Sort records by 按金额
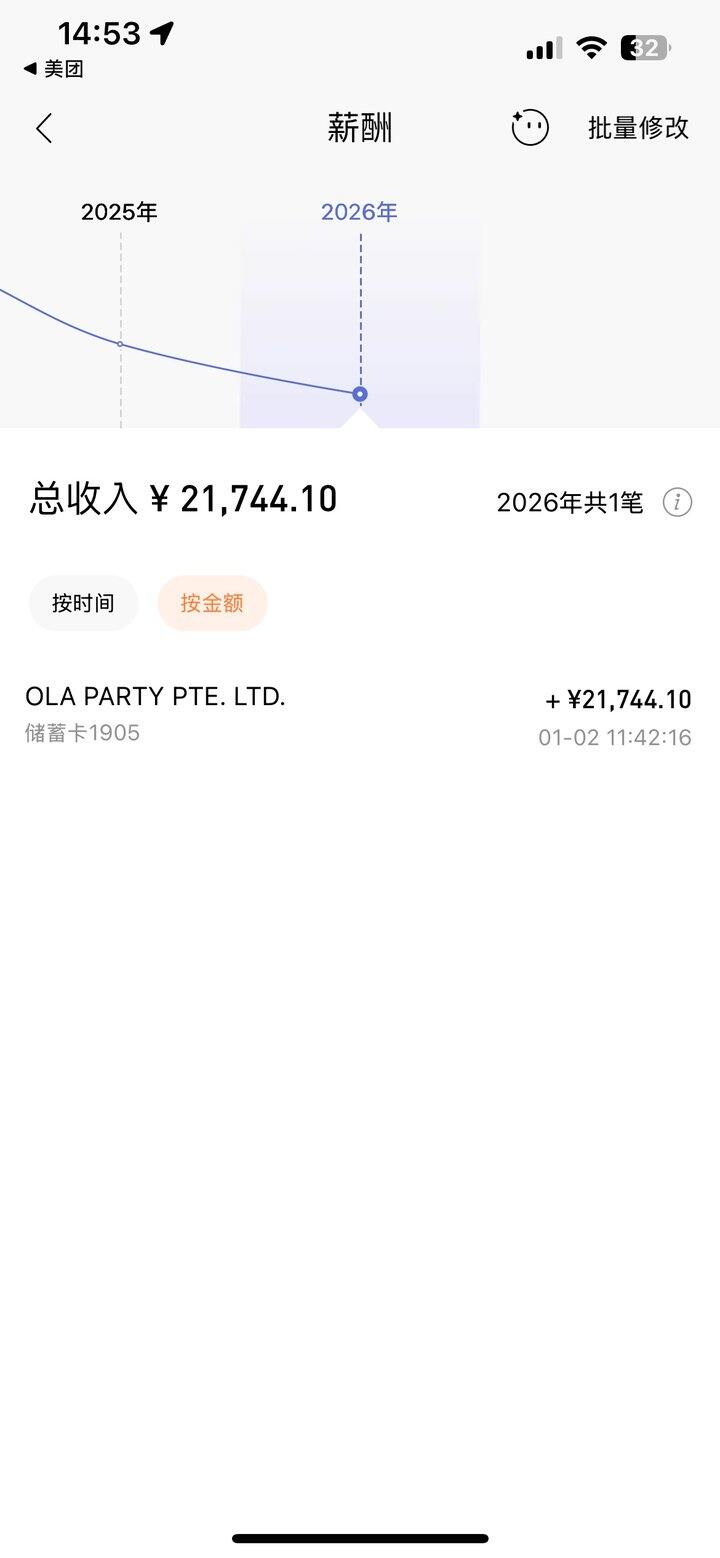720x1558 pixels. click(x=212, y=603)
